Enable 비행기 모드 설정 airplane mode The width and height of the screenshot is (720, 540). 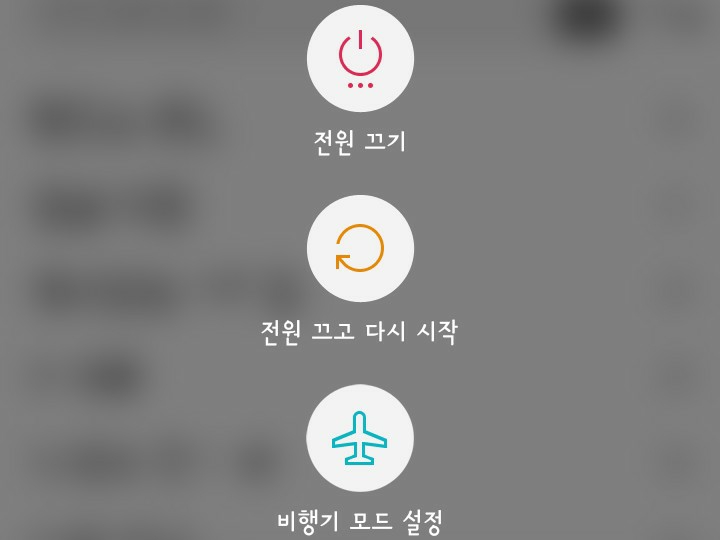pos(360,438)
